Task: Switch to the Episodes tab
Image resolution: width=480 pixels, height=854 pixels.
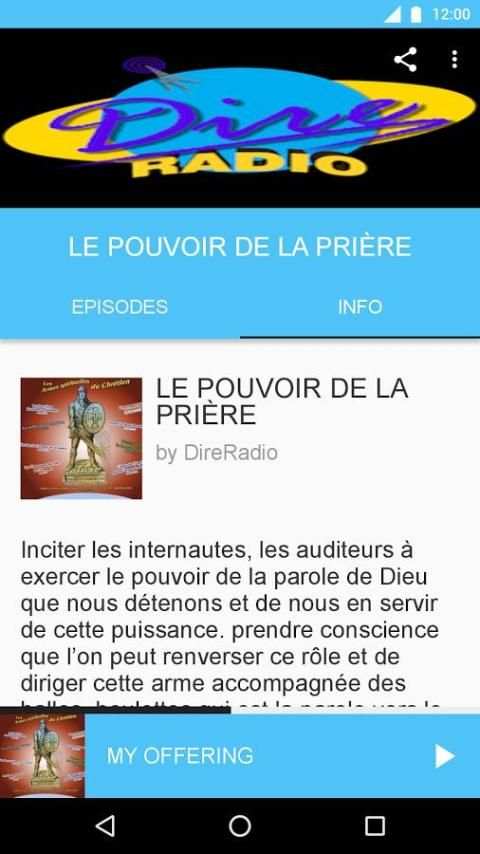Action: point(120,307)
